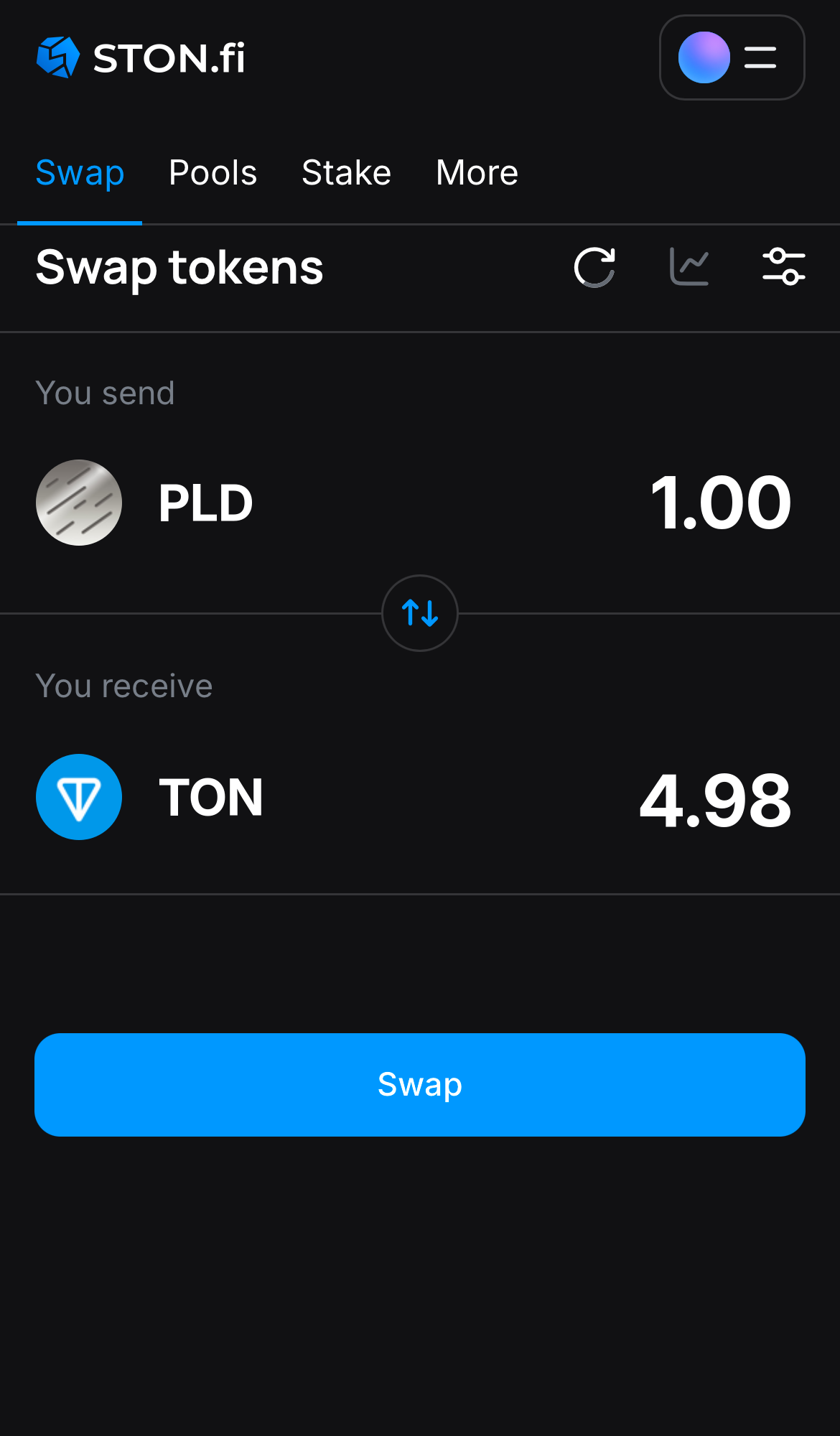
Task: Click the wallet avatar orb icon
Action: (704, 57)
